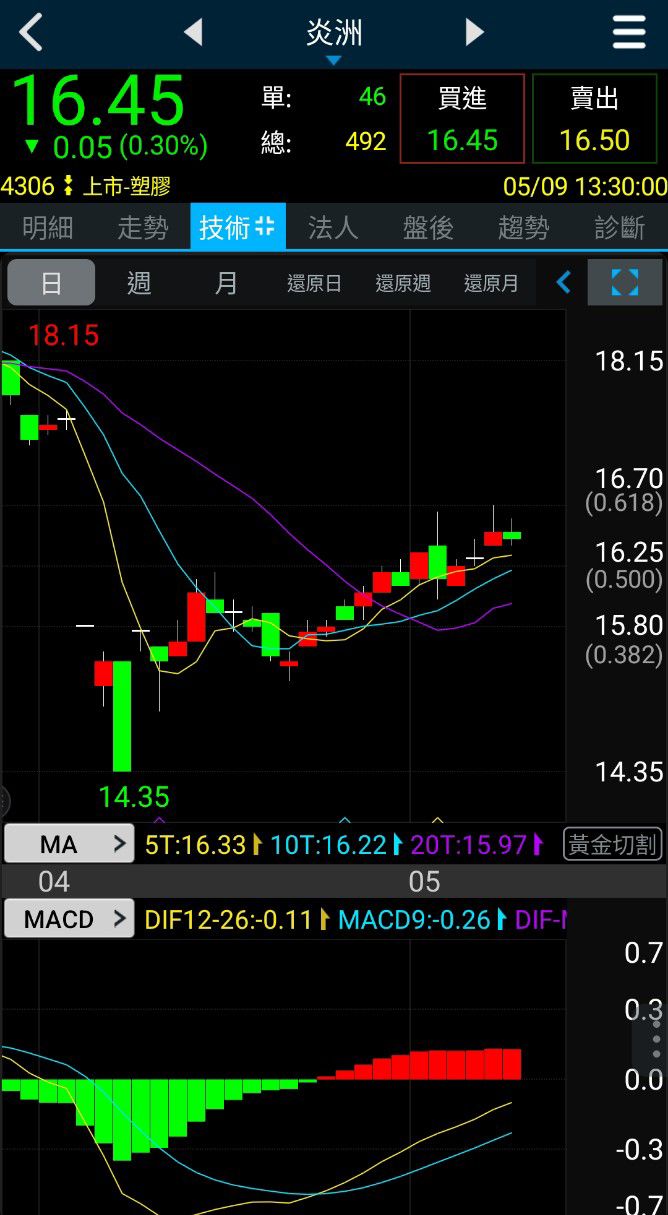Tap the 買進 buy button
This screenshot has width=668, height=1215.
click(462, 118)
